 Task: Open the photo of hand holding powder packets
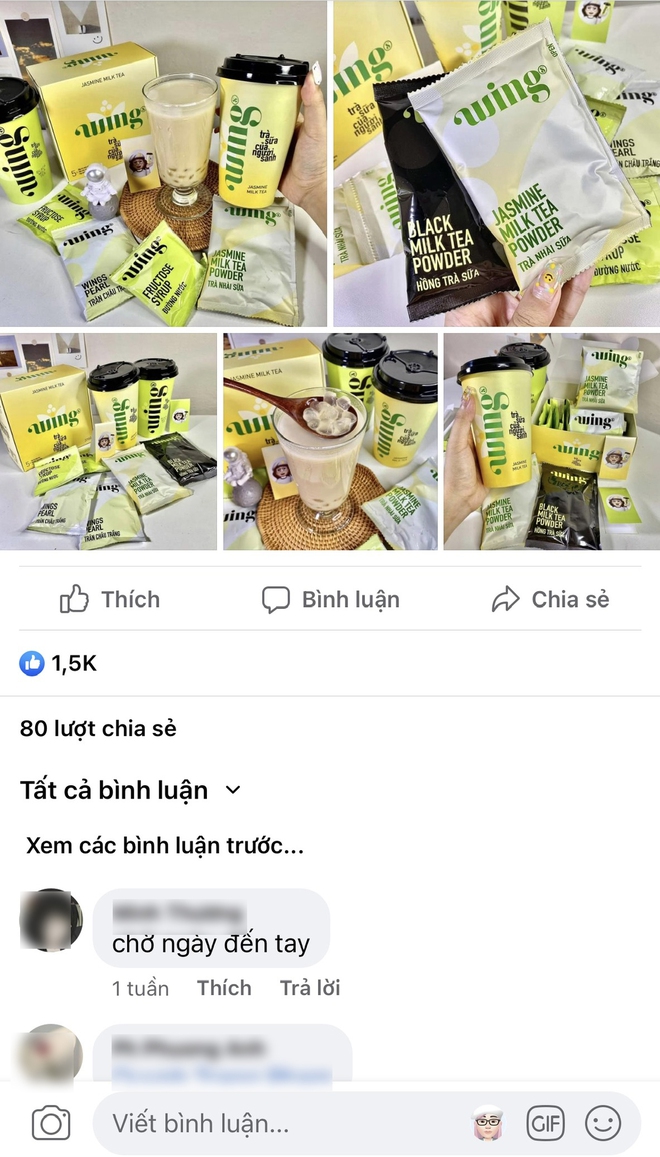(496, 163)
